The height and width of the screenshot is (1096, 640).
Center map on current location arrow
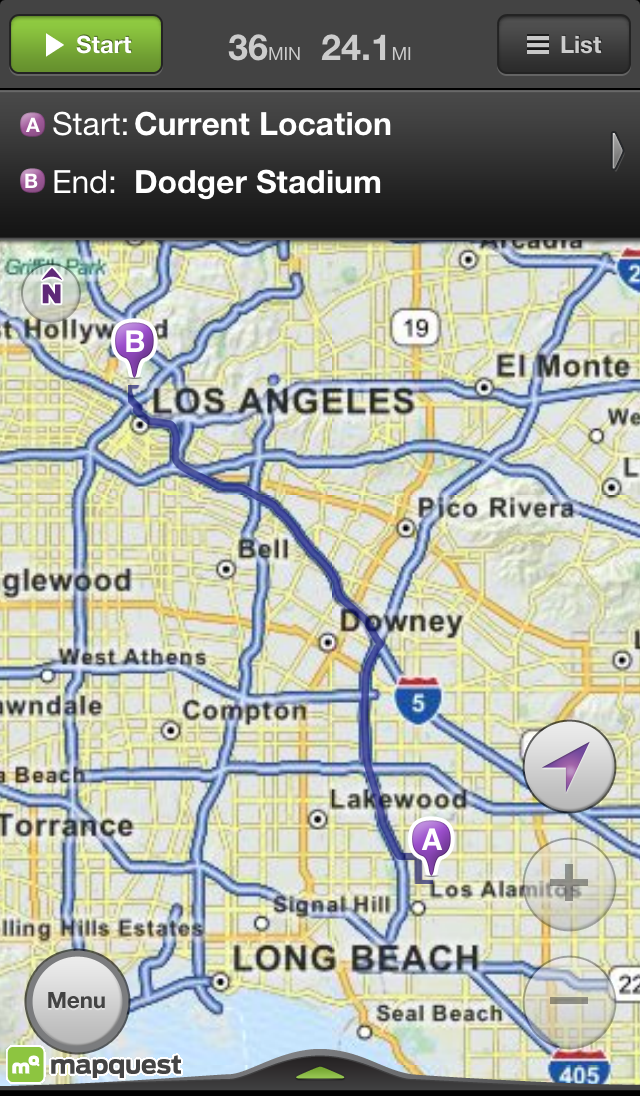[569, 767]
